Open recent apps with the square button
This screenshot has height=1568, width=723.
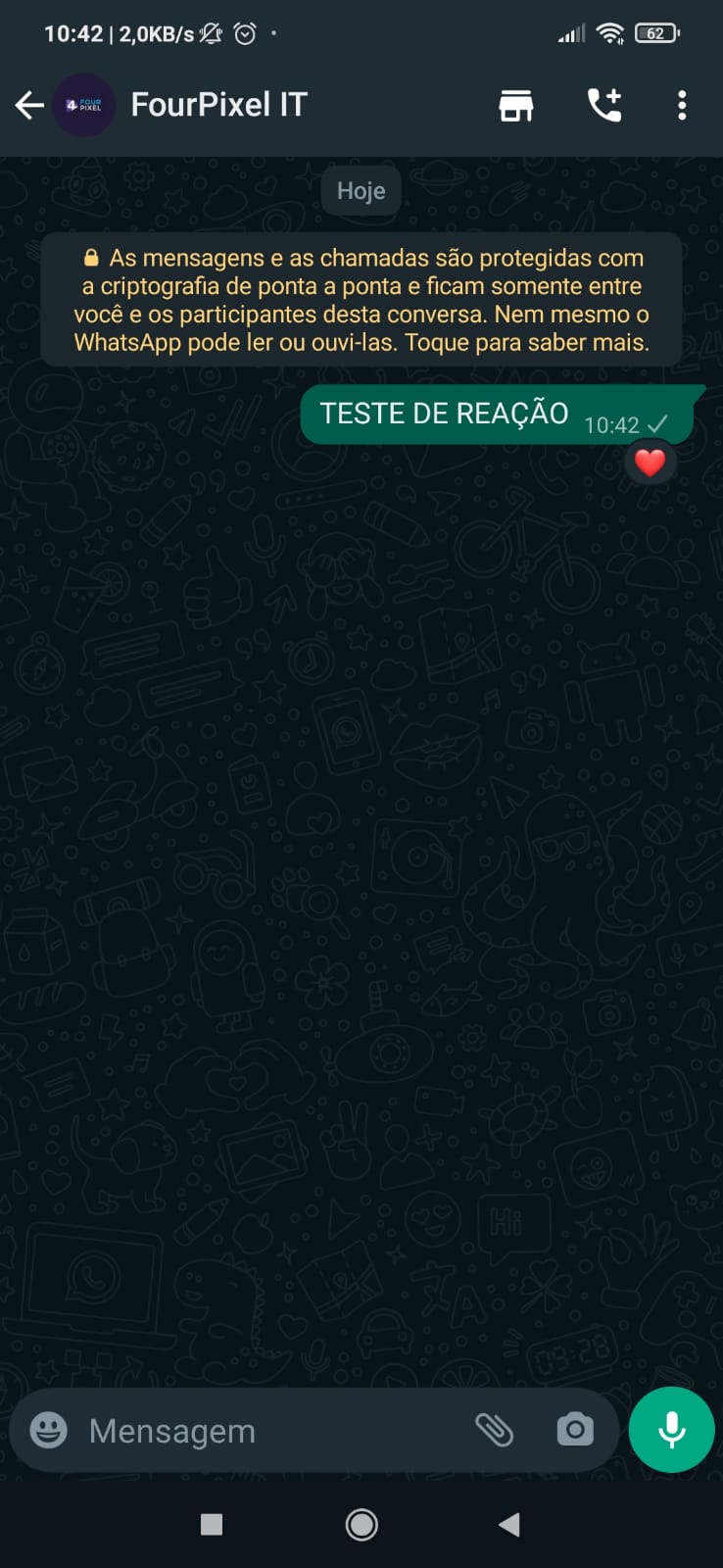pyautogui.click(x=212, y=1524)
